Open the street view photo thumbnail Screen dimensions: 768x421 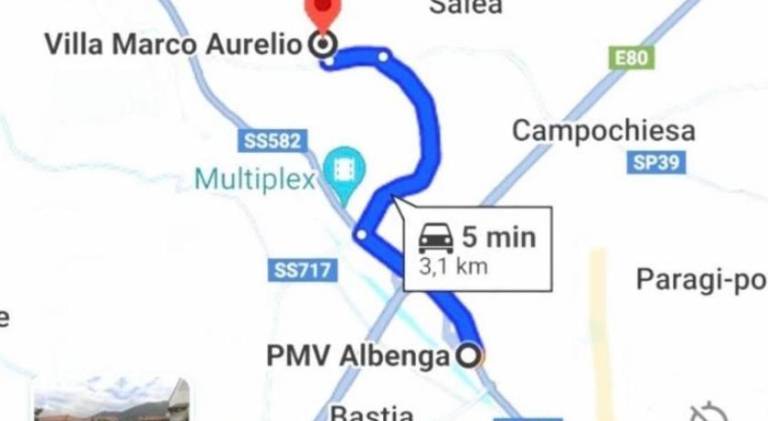tap(111, 402)
